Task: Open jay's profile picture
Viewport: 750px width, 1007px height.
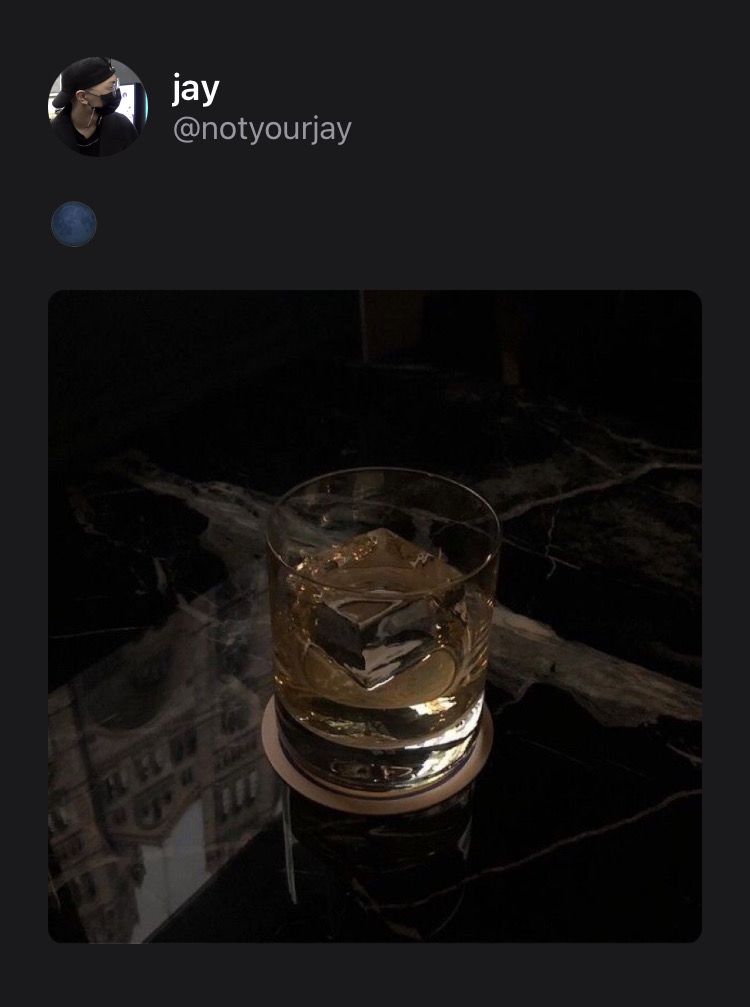Action: [97, 106]
